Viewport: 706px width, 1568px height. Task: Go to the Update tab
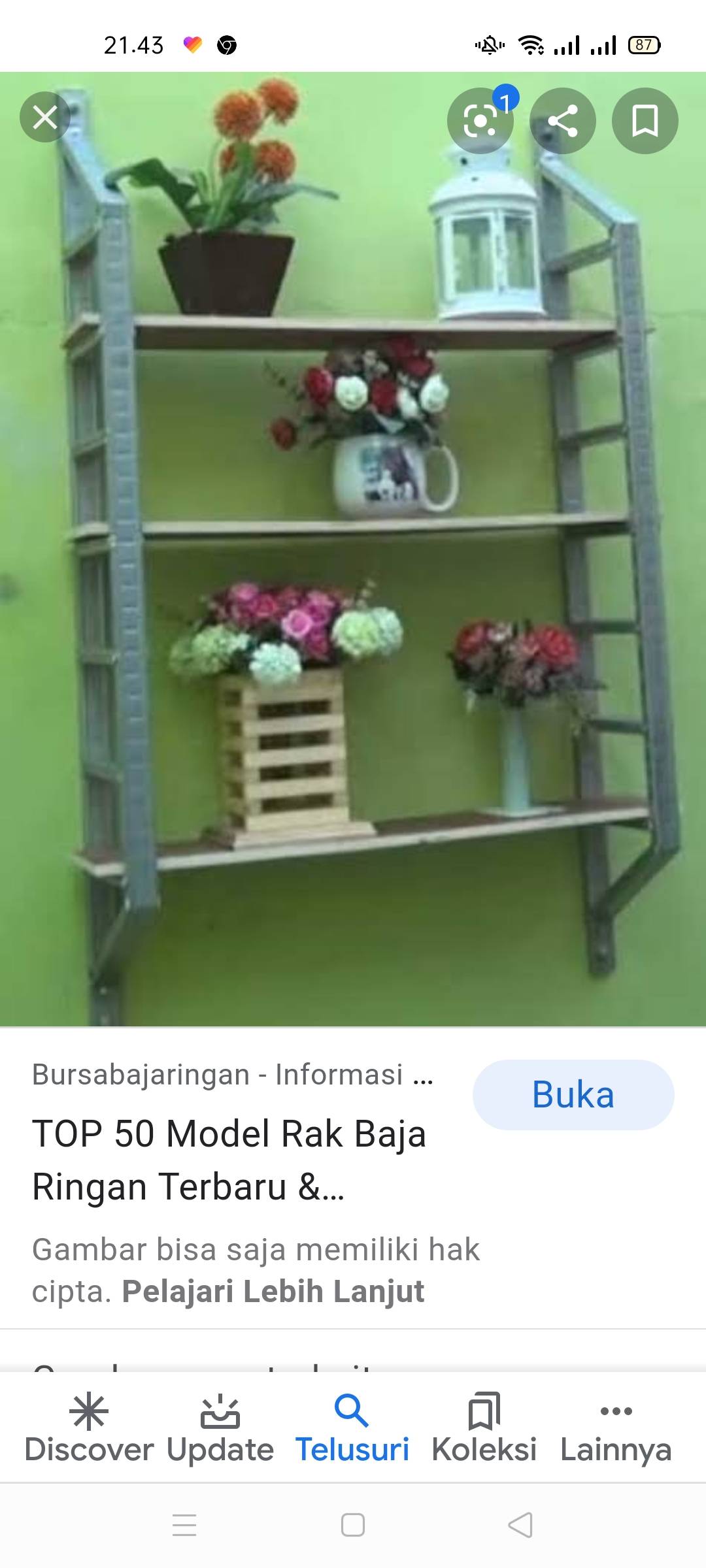(x=220, y=1428)
